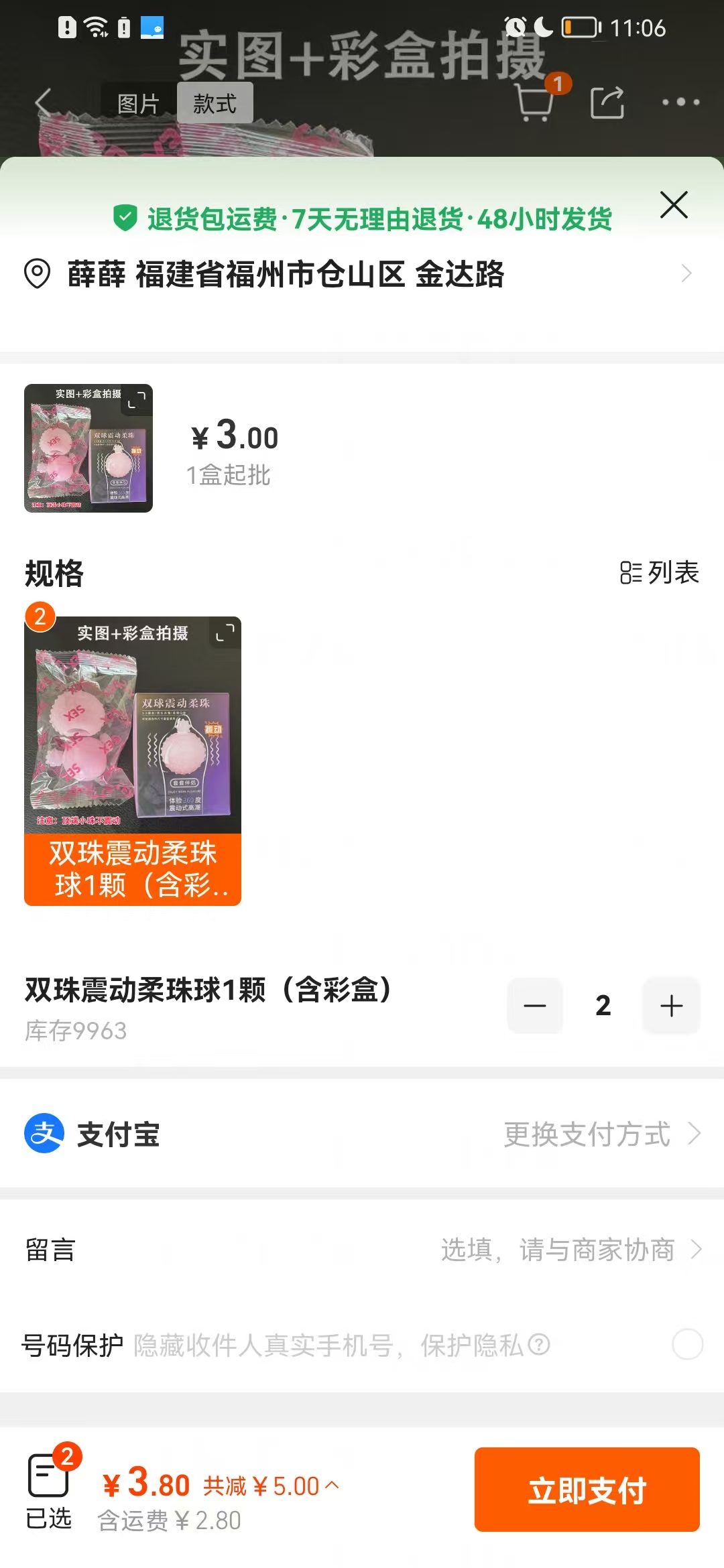Enable 号码保护 phone number protection
This screenshot has width=724, height=1568.
click(x=687, y=1344)
